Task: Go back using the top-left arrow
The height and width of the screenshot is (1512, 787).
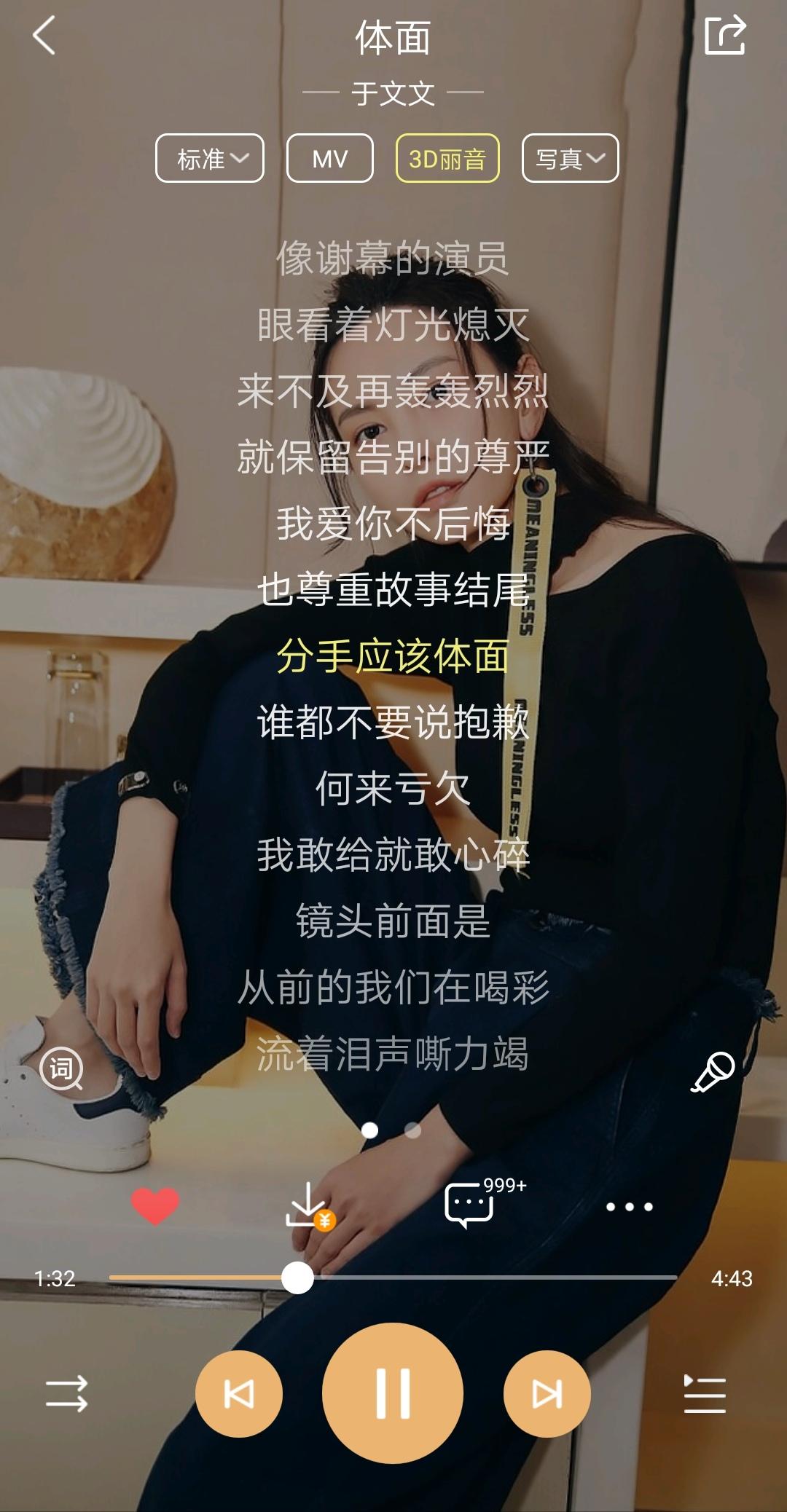Action: tap(44, 36)
